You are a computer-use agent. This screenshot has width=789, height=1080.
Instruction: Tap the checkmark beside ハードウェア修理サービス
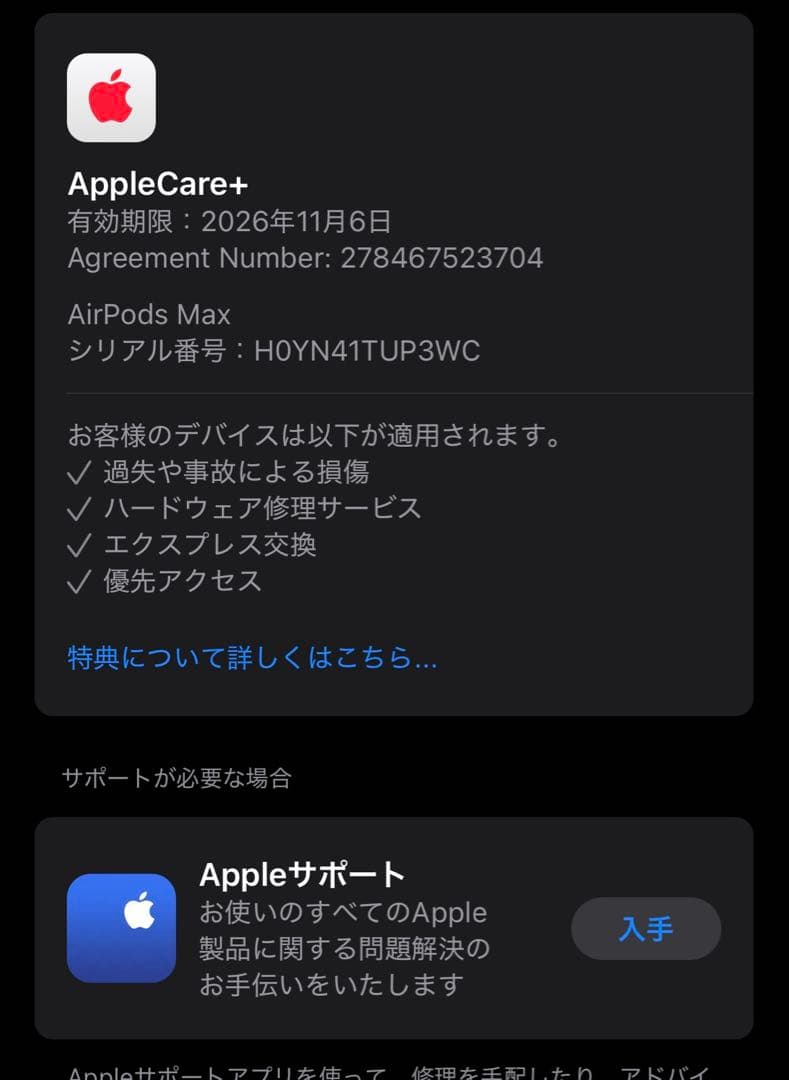coord(80,508)
